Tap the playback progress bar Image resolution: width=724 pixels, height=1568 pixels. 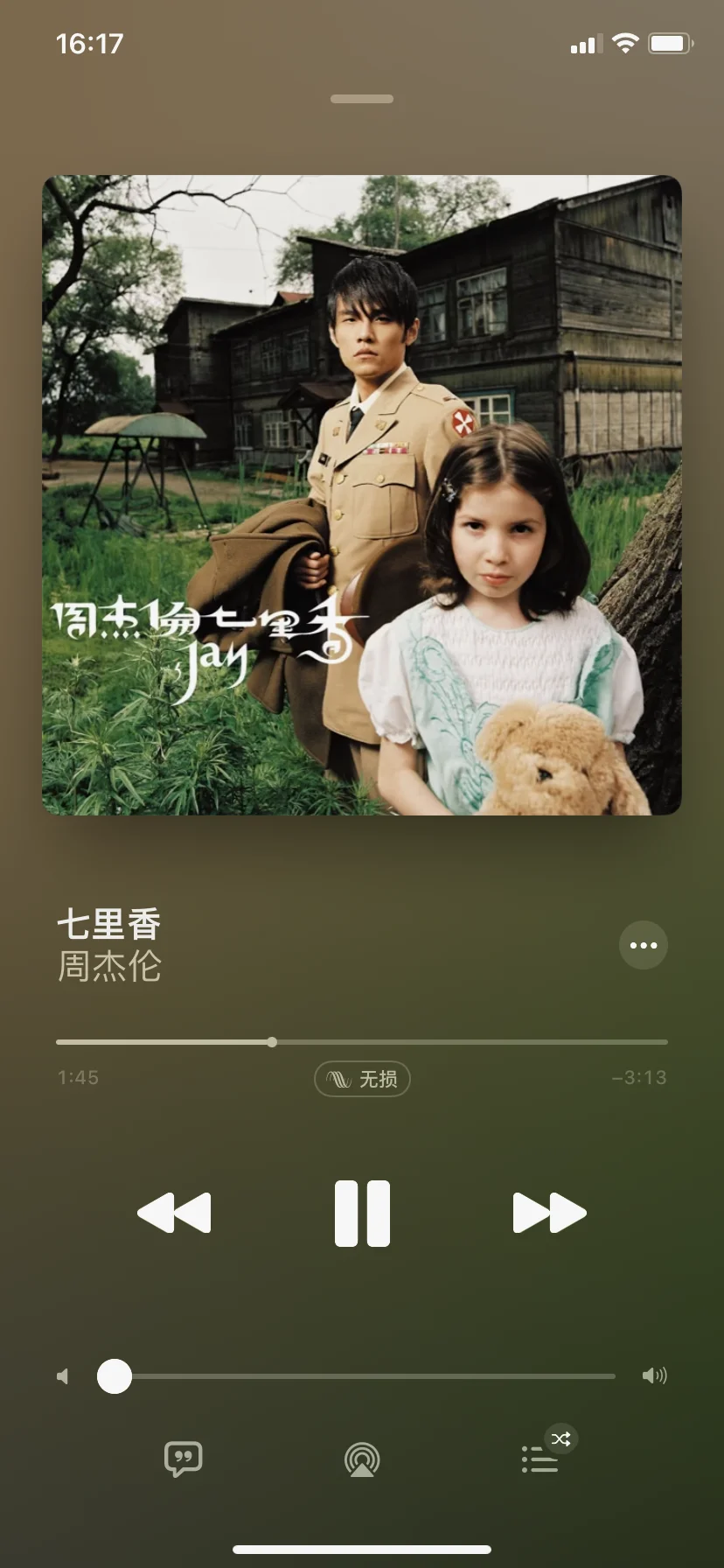click(x=437, y=1042)
